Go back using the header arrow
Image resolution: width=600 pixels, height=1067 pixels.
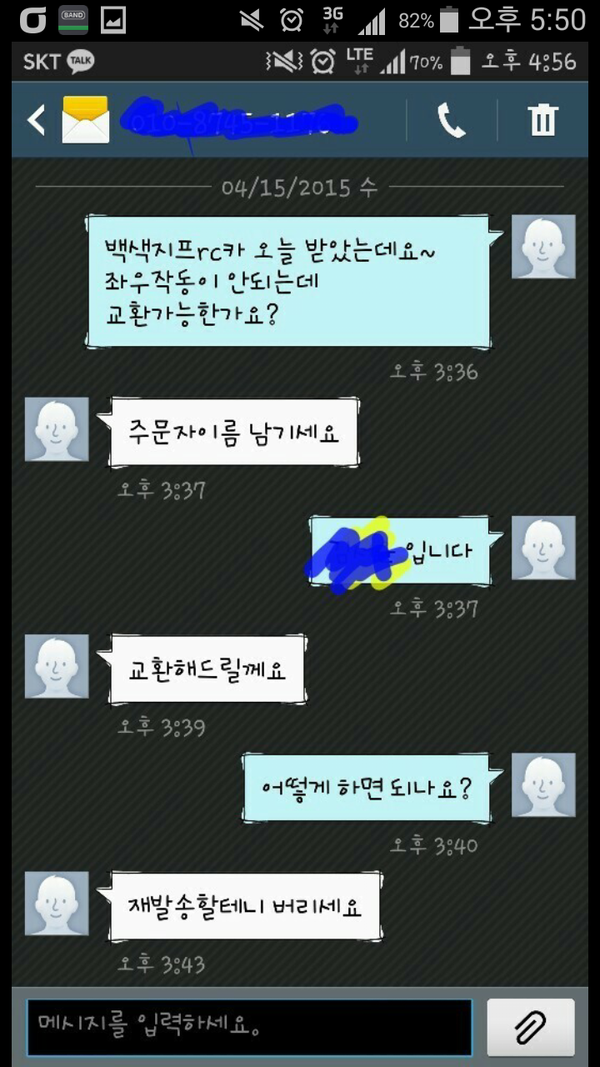(x=36, y=121)
